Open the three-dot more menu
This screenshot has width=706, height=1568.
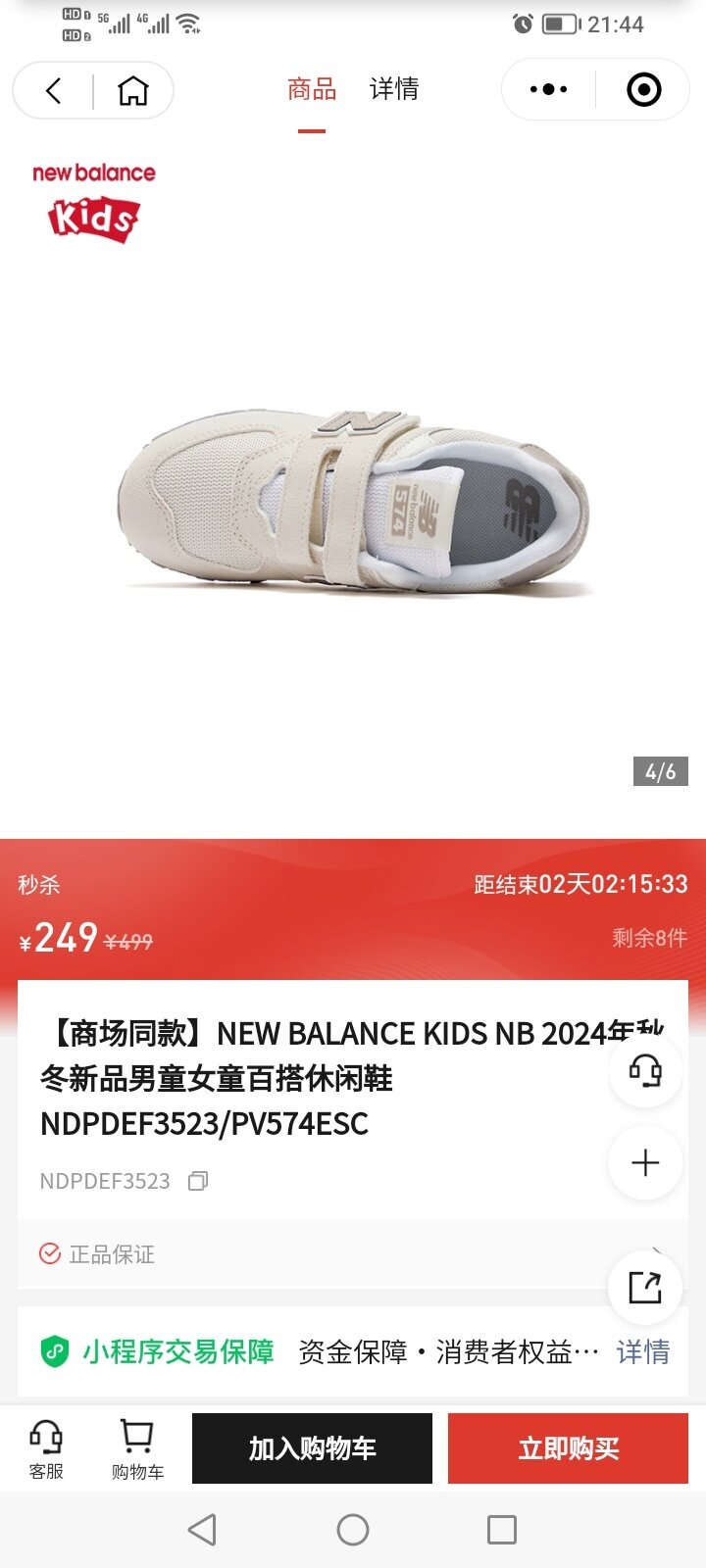(x=548, y=89)
